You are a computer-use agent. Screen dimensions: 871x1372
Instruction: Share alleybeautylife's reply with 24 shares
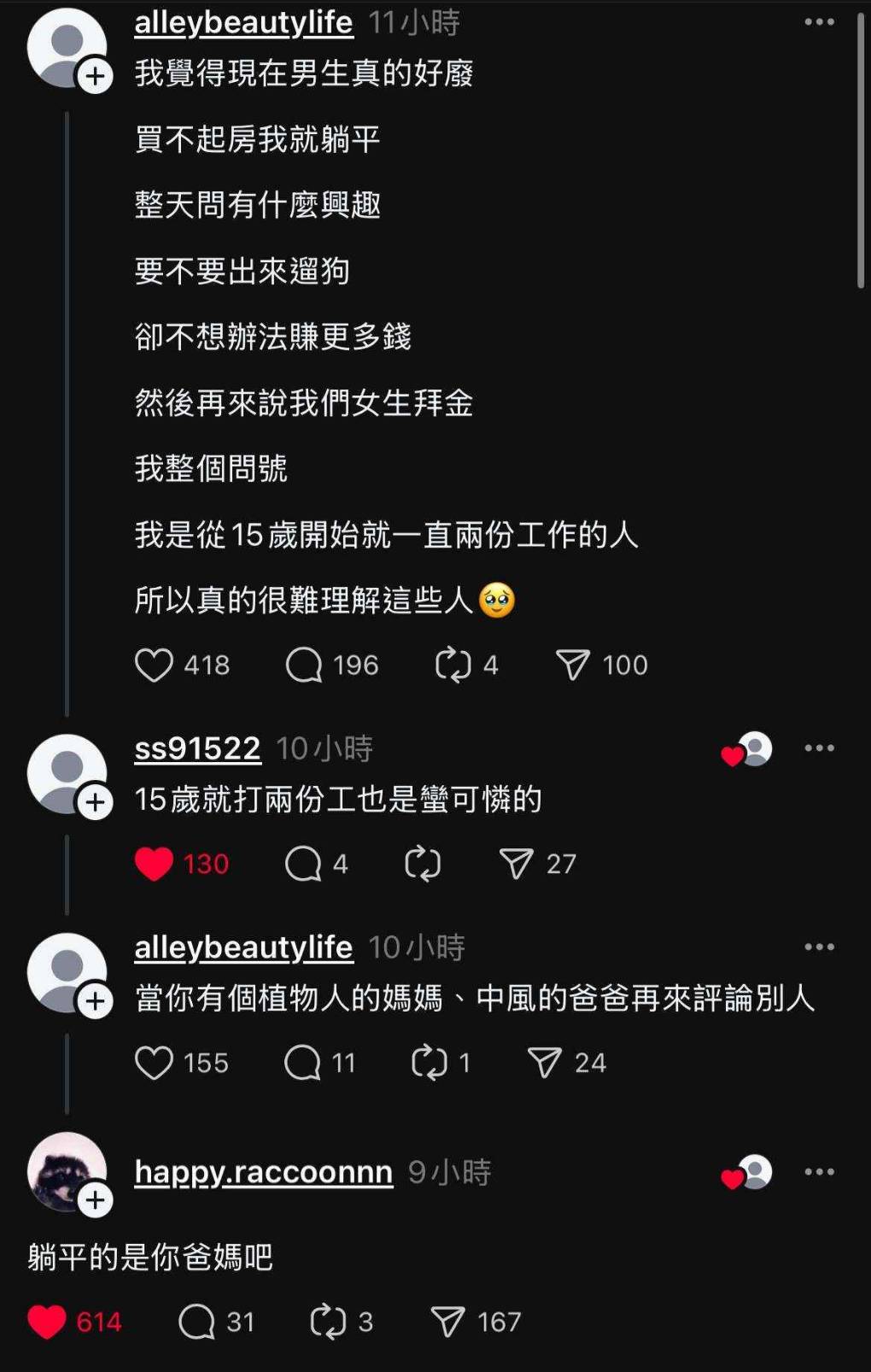tap(544, 1063)
